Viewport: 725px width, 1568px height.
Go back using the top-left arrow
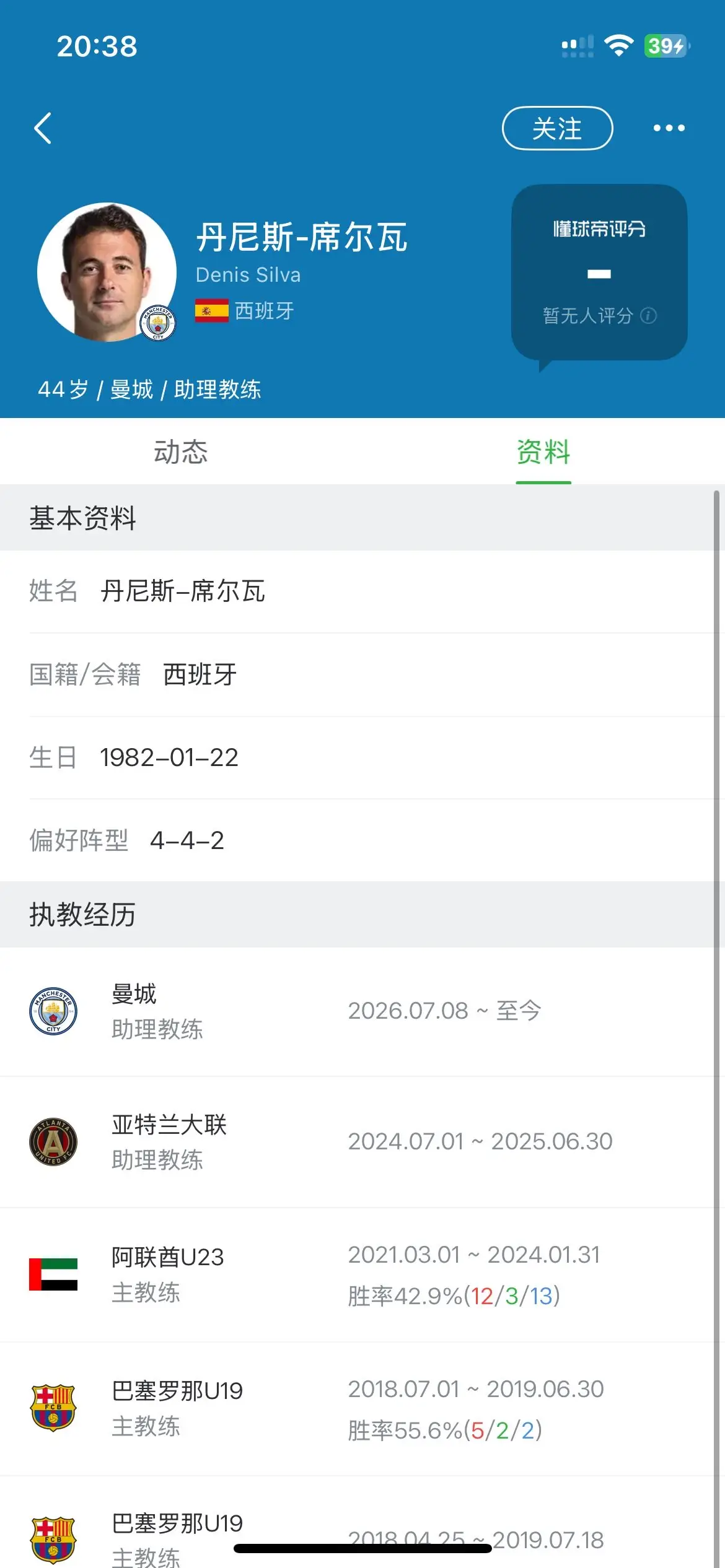click(x=42, y=128)
